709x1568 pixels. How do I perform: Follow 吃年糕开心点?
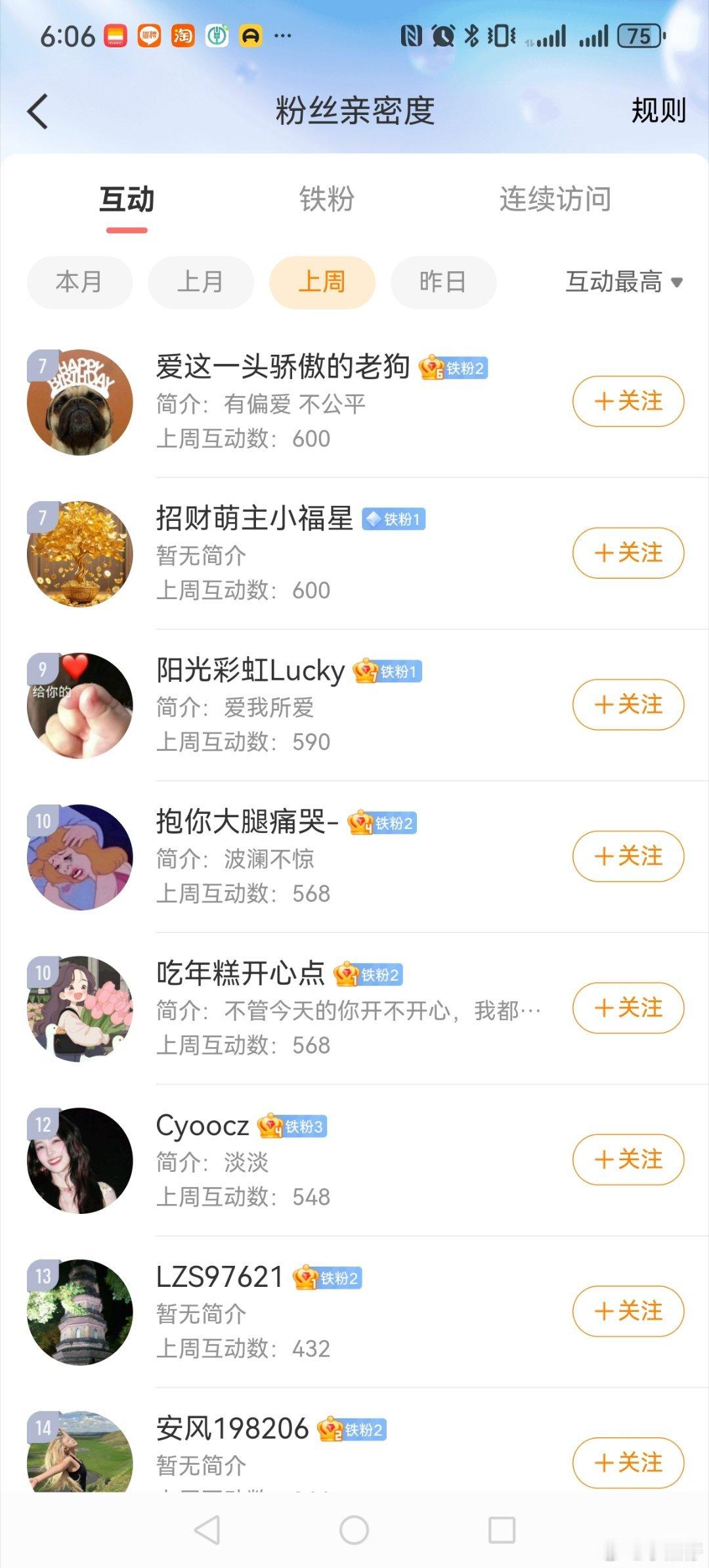(x=628, y=1008)
